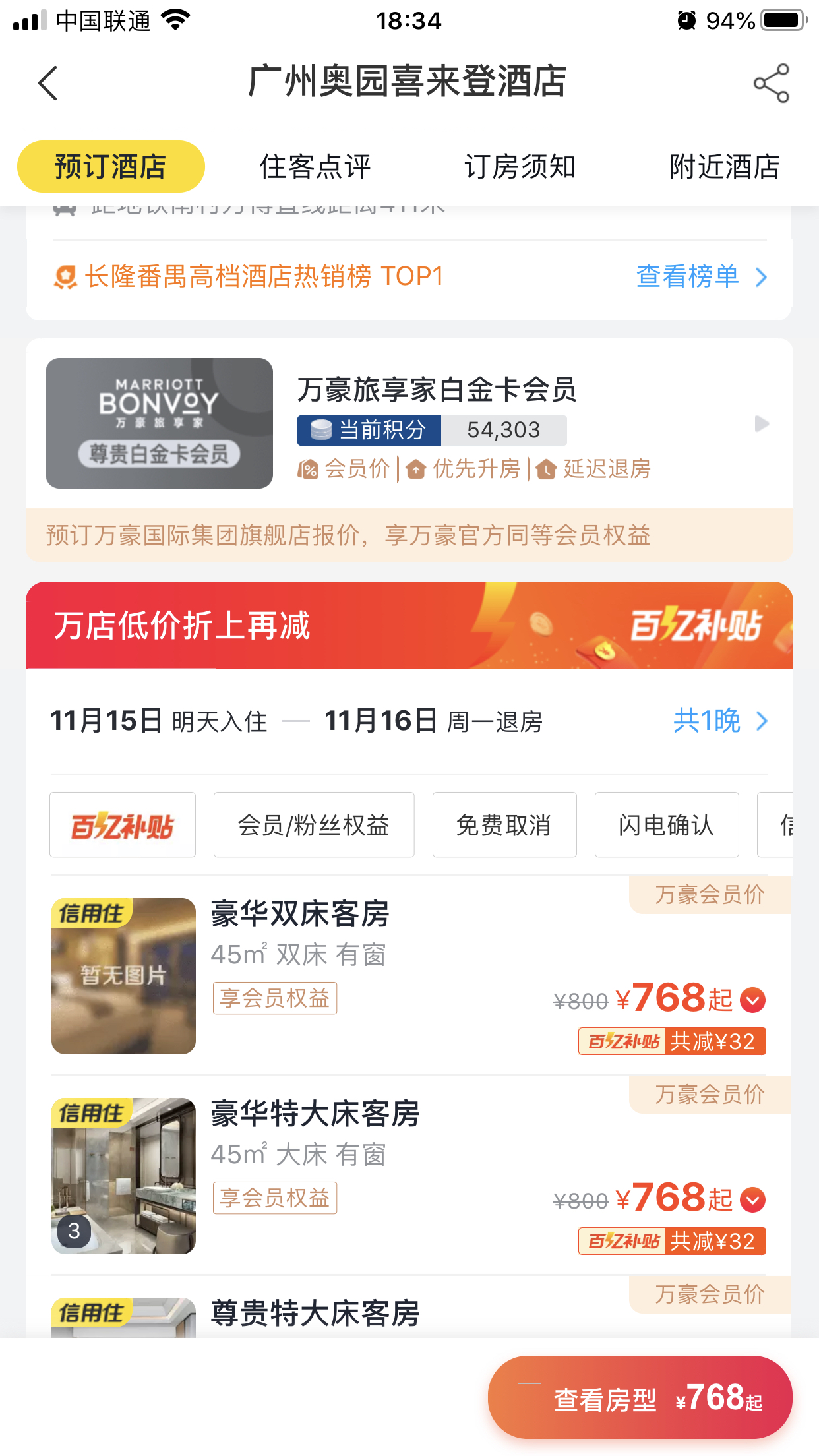Expand prices for 豪华双床客房
This screenshot has width=819, height=1456.
click(752, 1000)
